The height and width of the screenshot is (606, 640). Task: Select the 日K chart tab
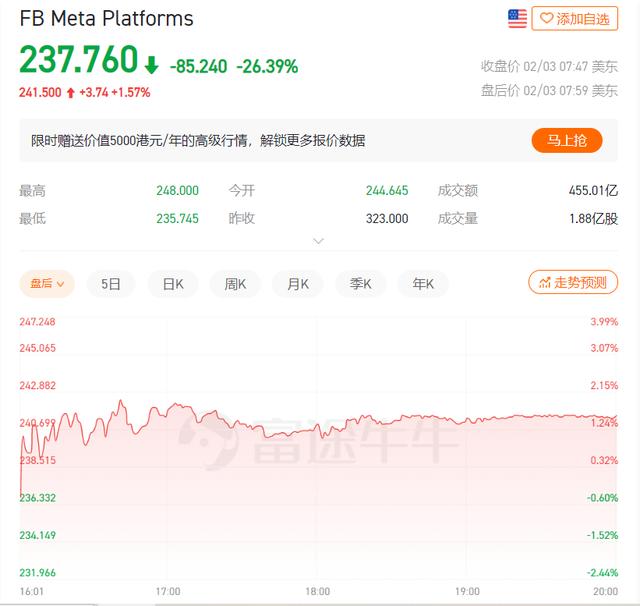(x=173, y=284)
